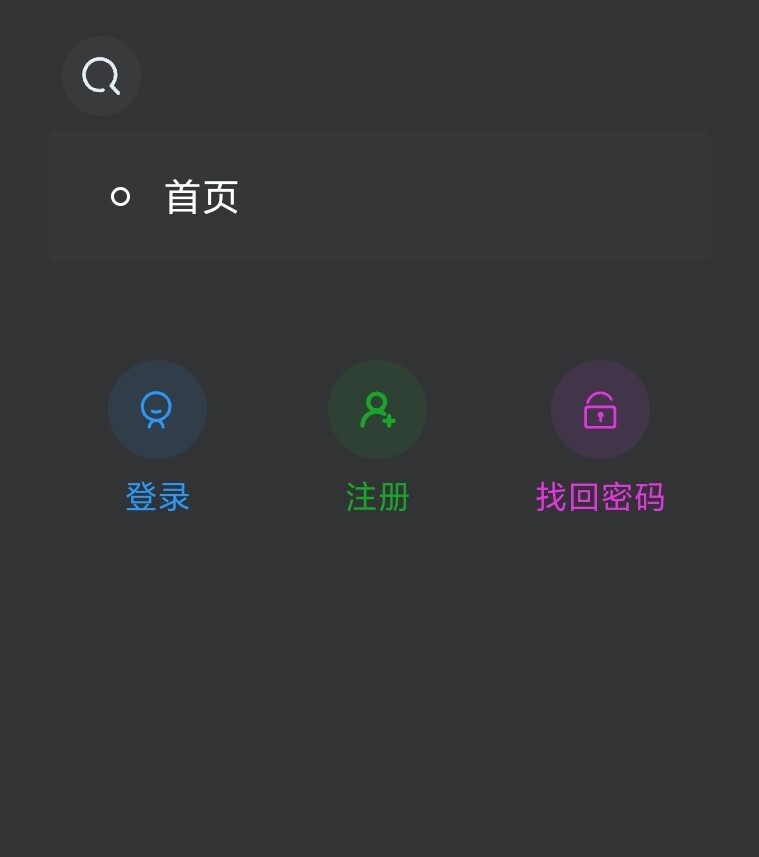Click the circular blue login avatar icon
The image size is (759, 857).
(x=157, y=409)
